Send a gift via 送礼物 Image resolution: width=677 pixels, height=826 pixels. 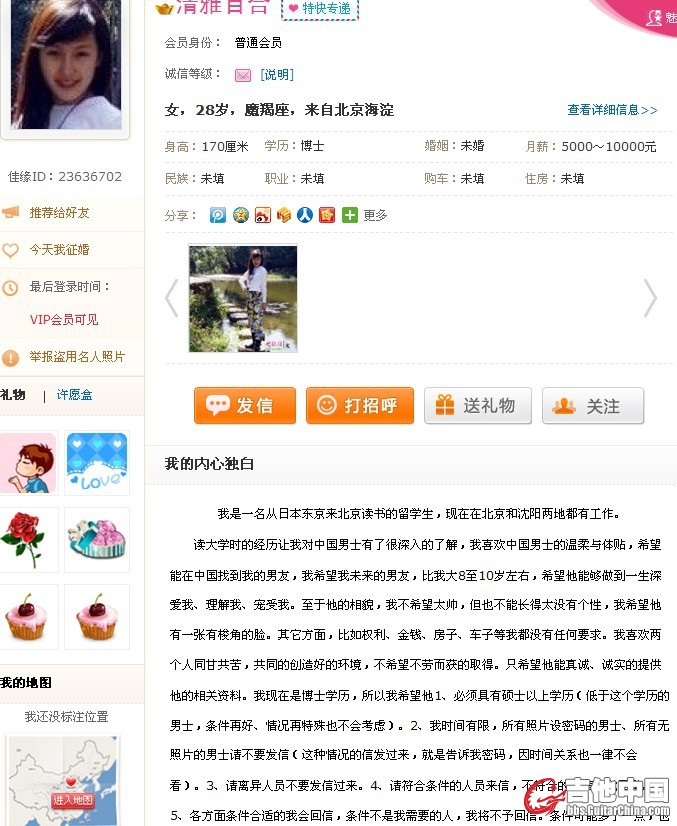point(477,406)
